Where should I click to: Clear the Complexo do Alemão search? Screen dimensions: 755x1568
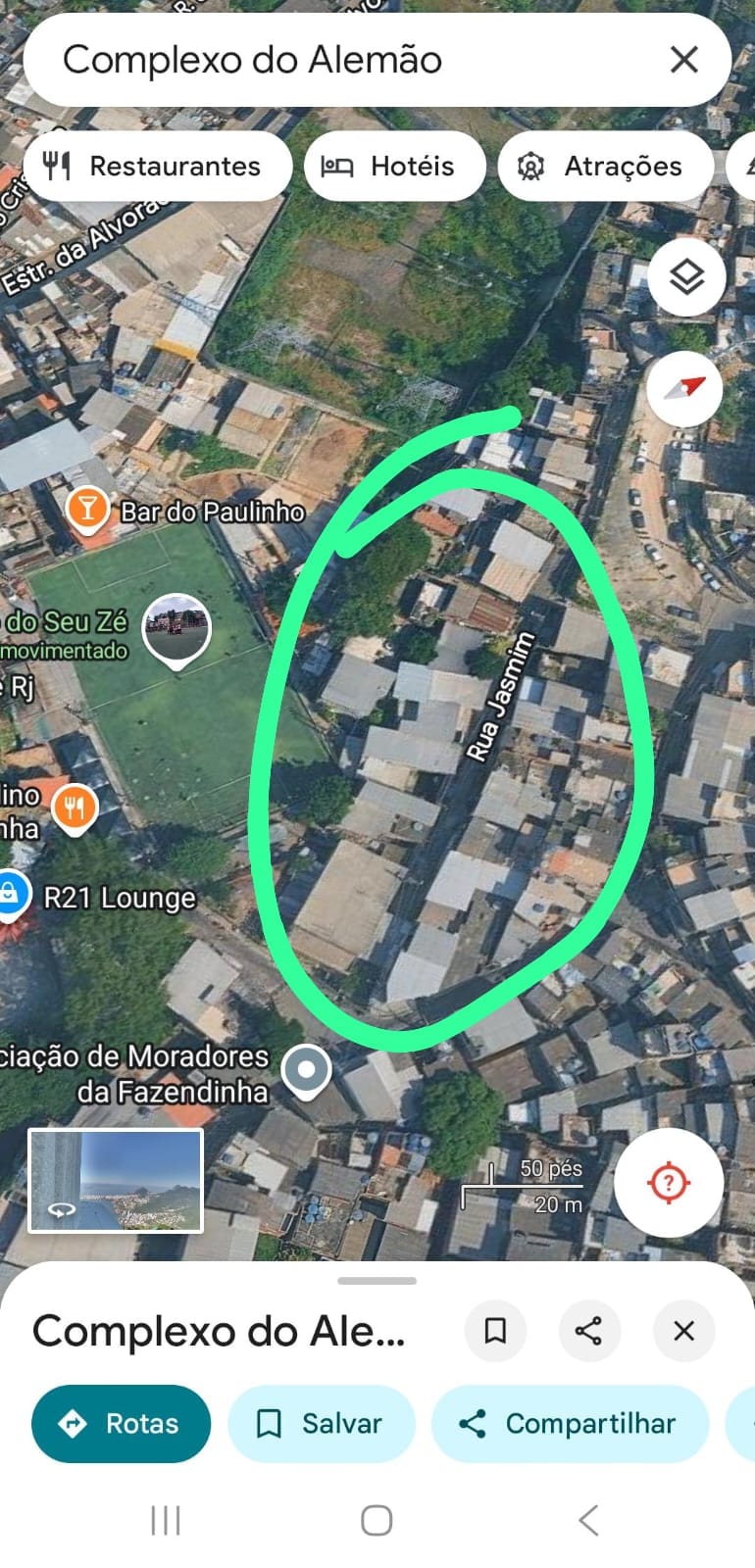pyautogui.click(x=683, y=60)
